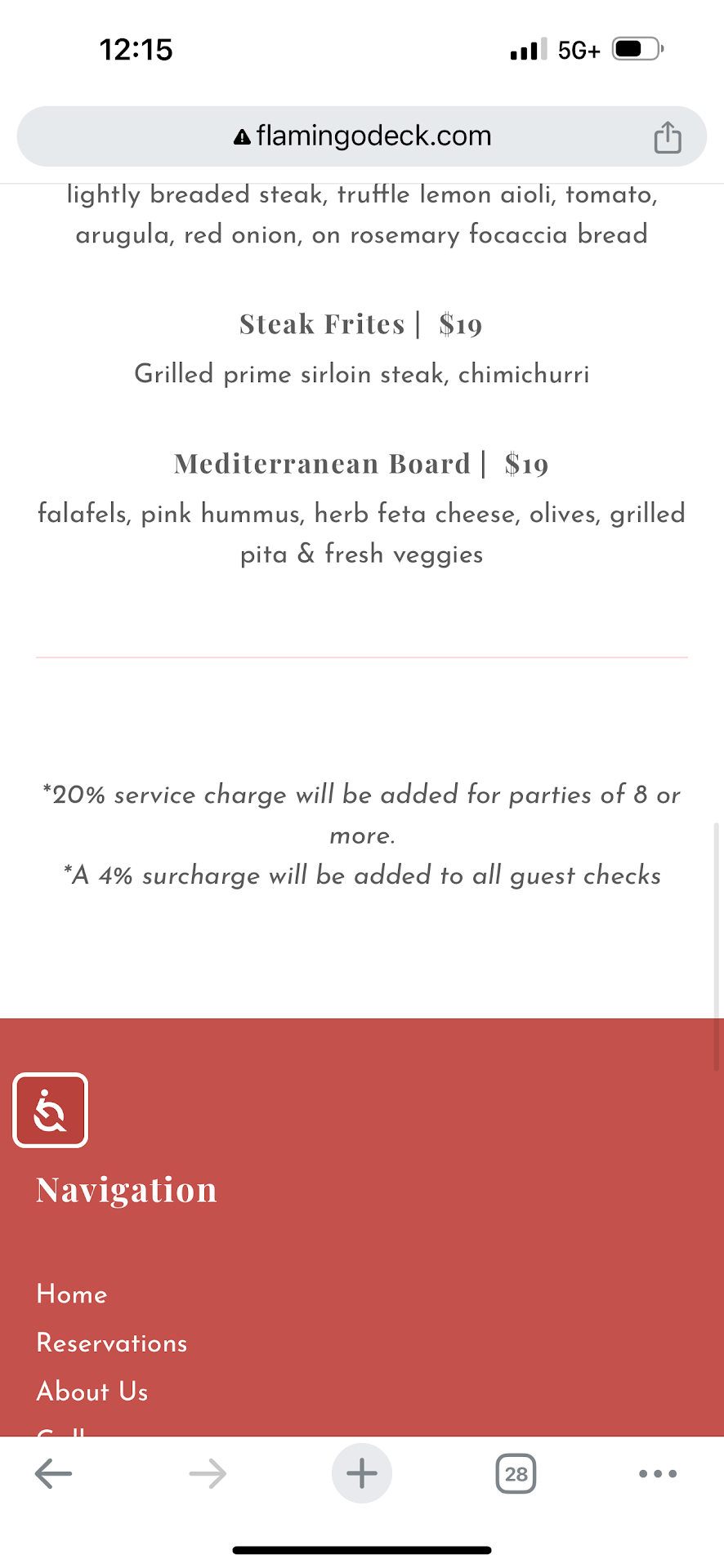Share this page via share icon
724x1568 pixels.
(x=667, y=137)
